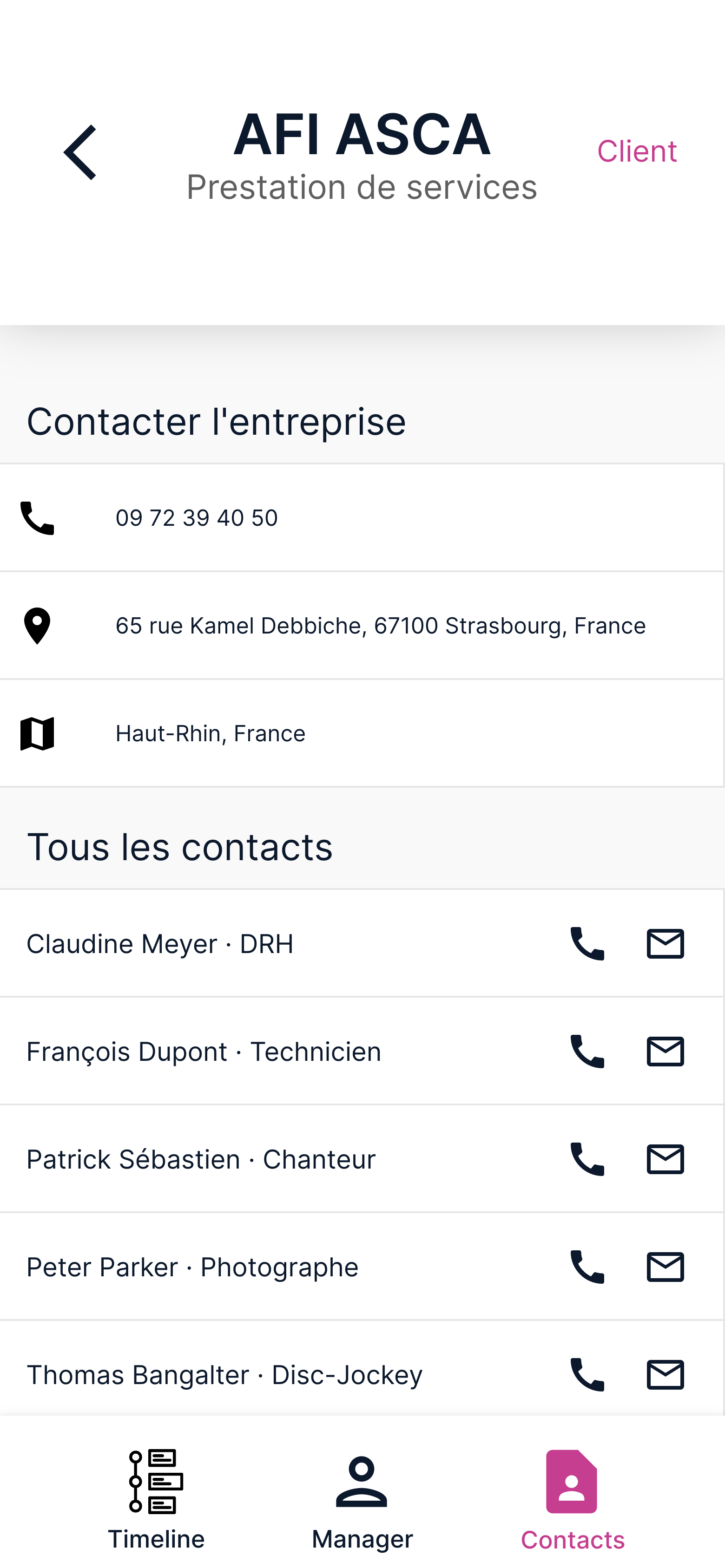This screenshot has width=725, height=1568.
Task: Send an email to François Dupont
Action: (x=666, y=1052)
